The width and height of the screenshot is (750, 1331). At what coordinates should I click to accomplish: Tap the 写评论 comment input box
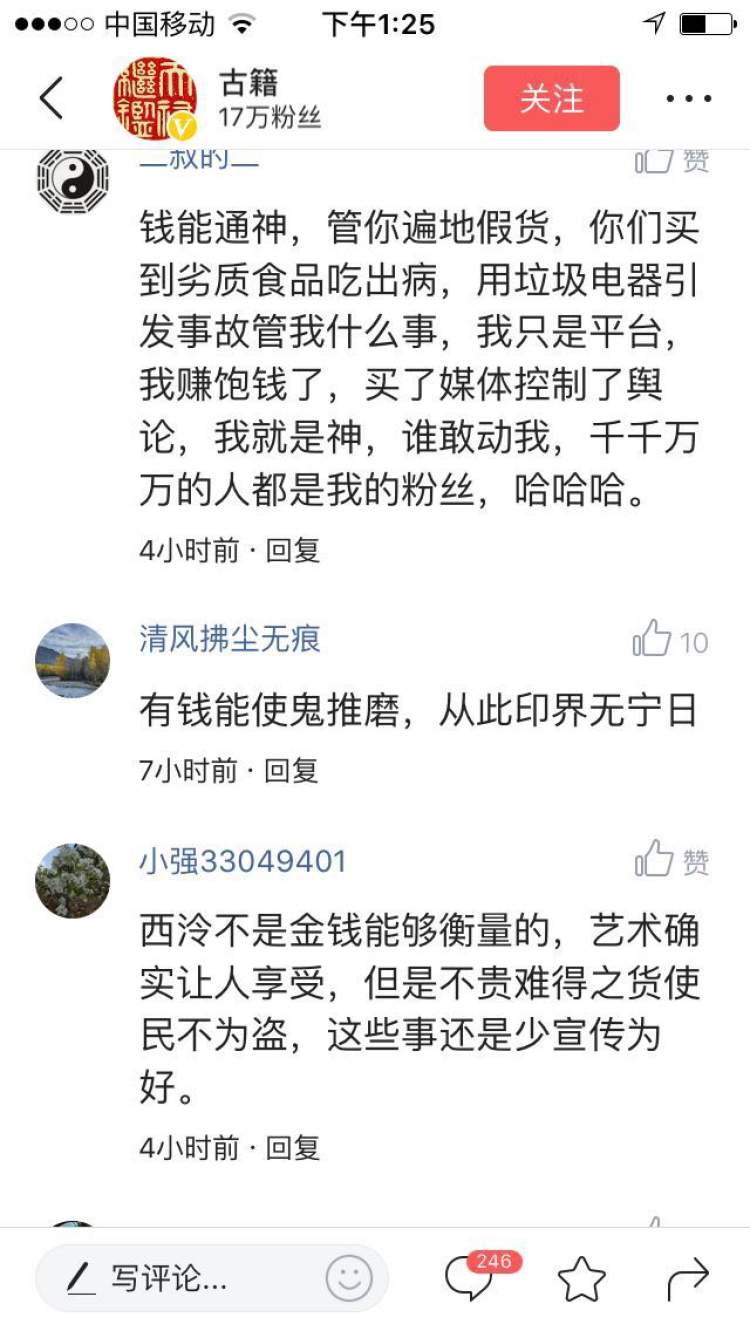[x=190, y=1277]
